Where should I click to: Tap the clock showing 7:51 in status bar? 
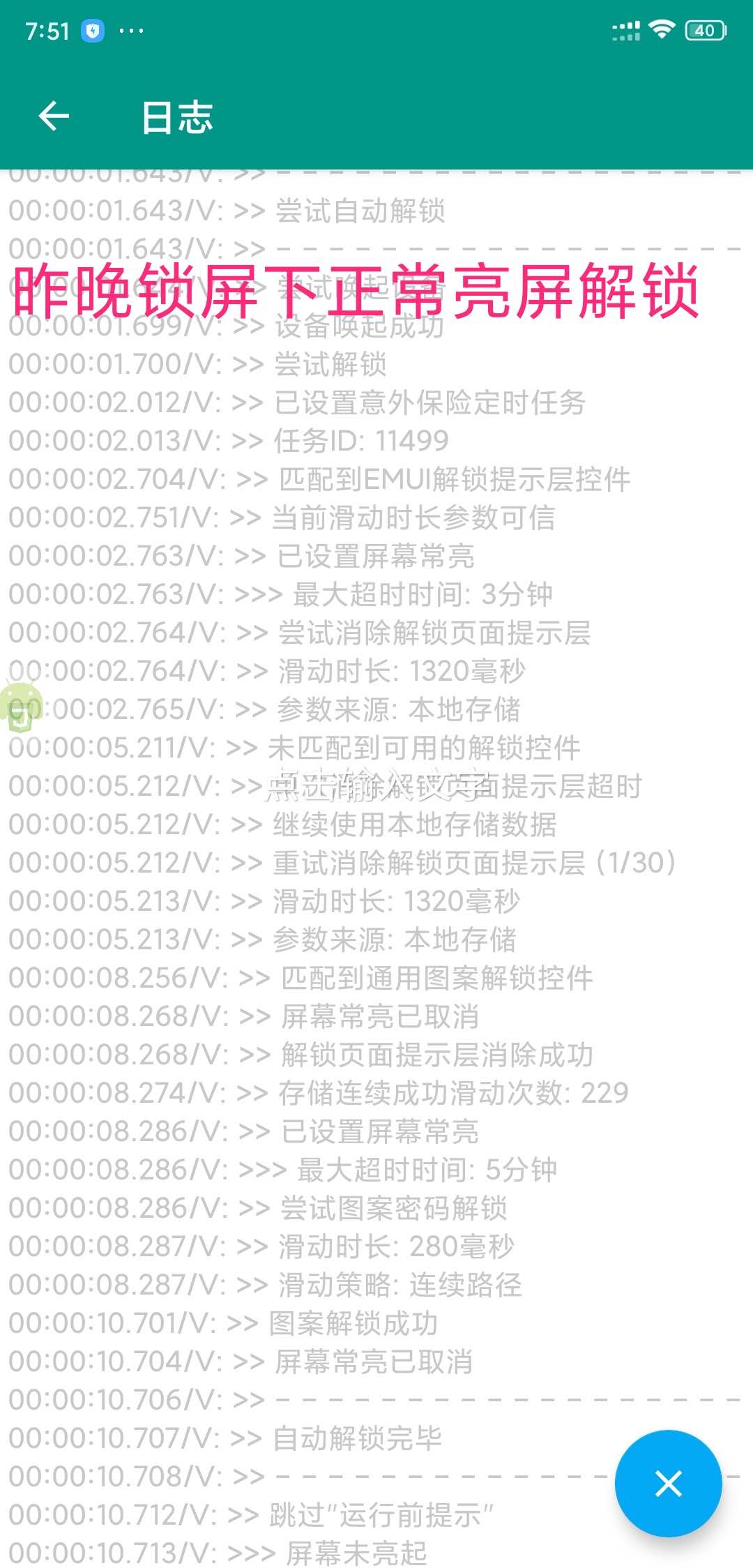47,31
